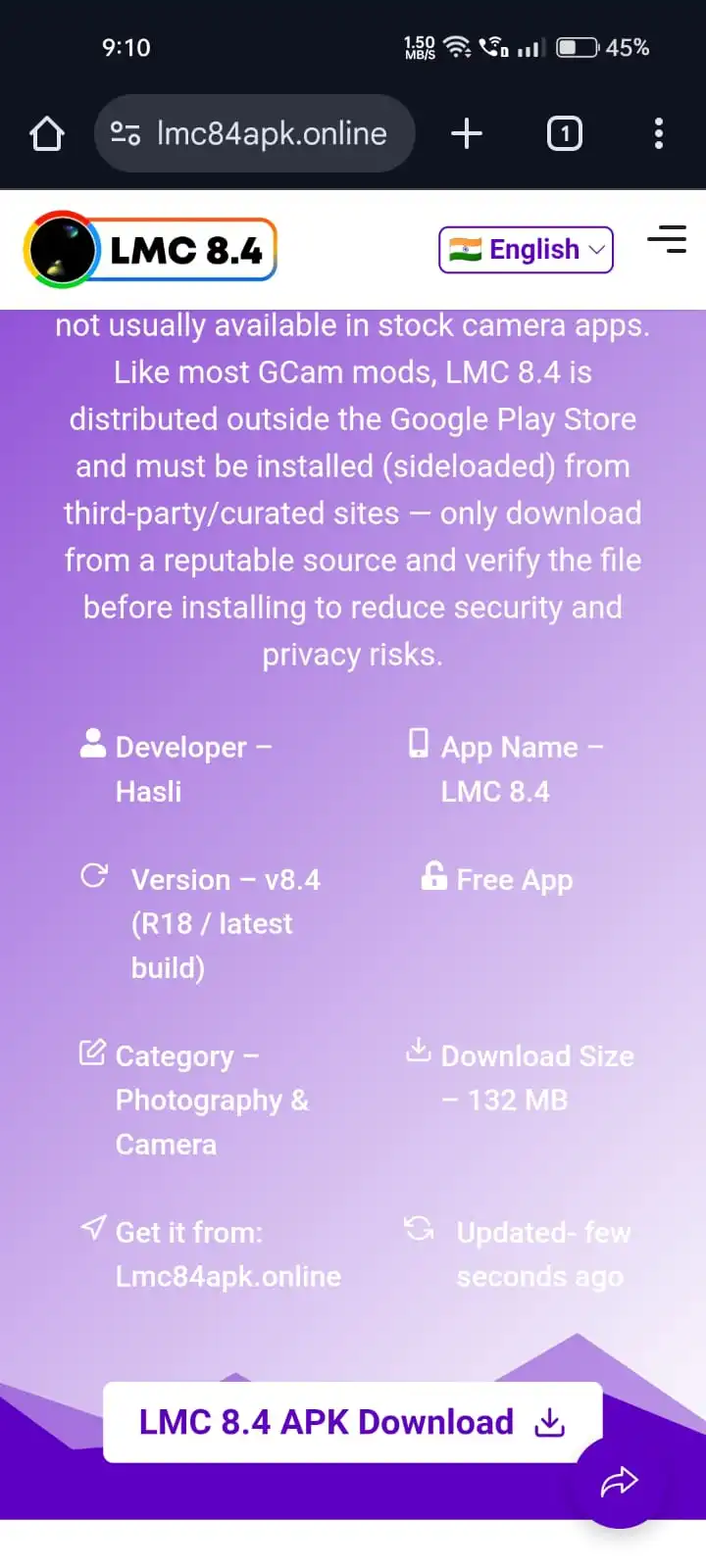Tap the LMC 8.4 APK Download button
Image resolution: width=706 pixels, height=1568 pixels.
coord(352,1422)
